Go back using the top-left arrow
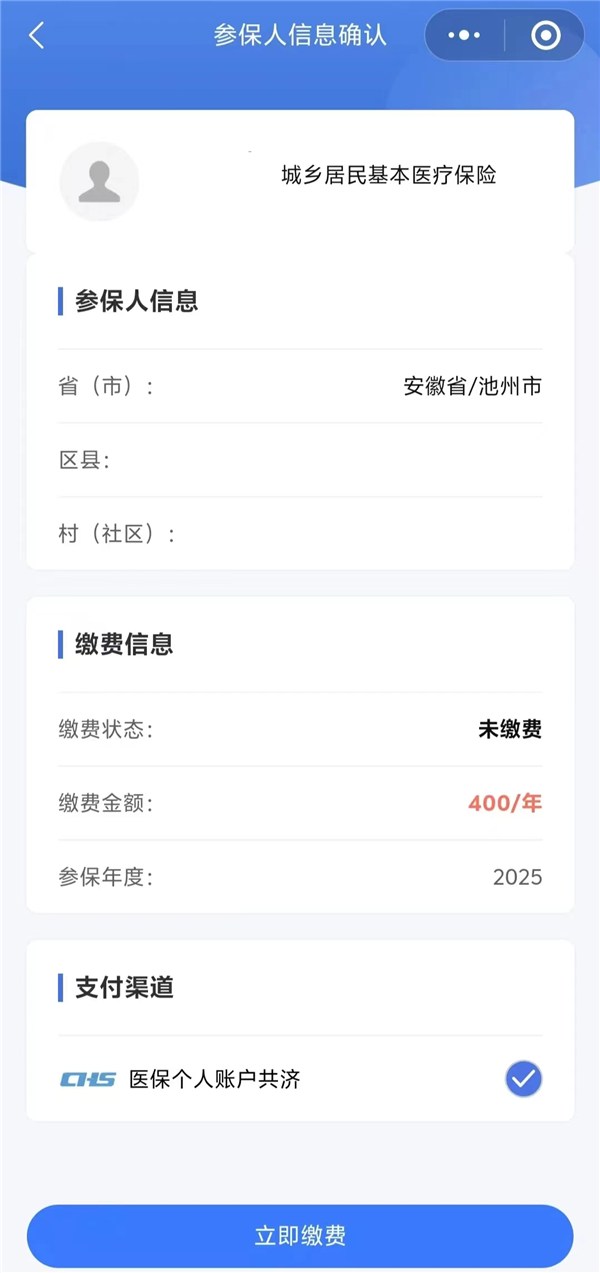 click(x=37, y=36)
